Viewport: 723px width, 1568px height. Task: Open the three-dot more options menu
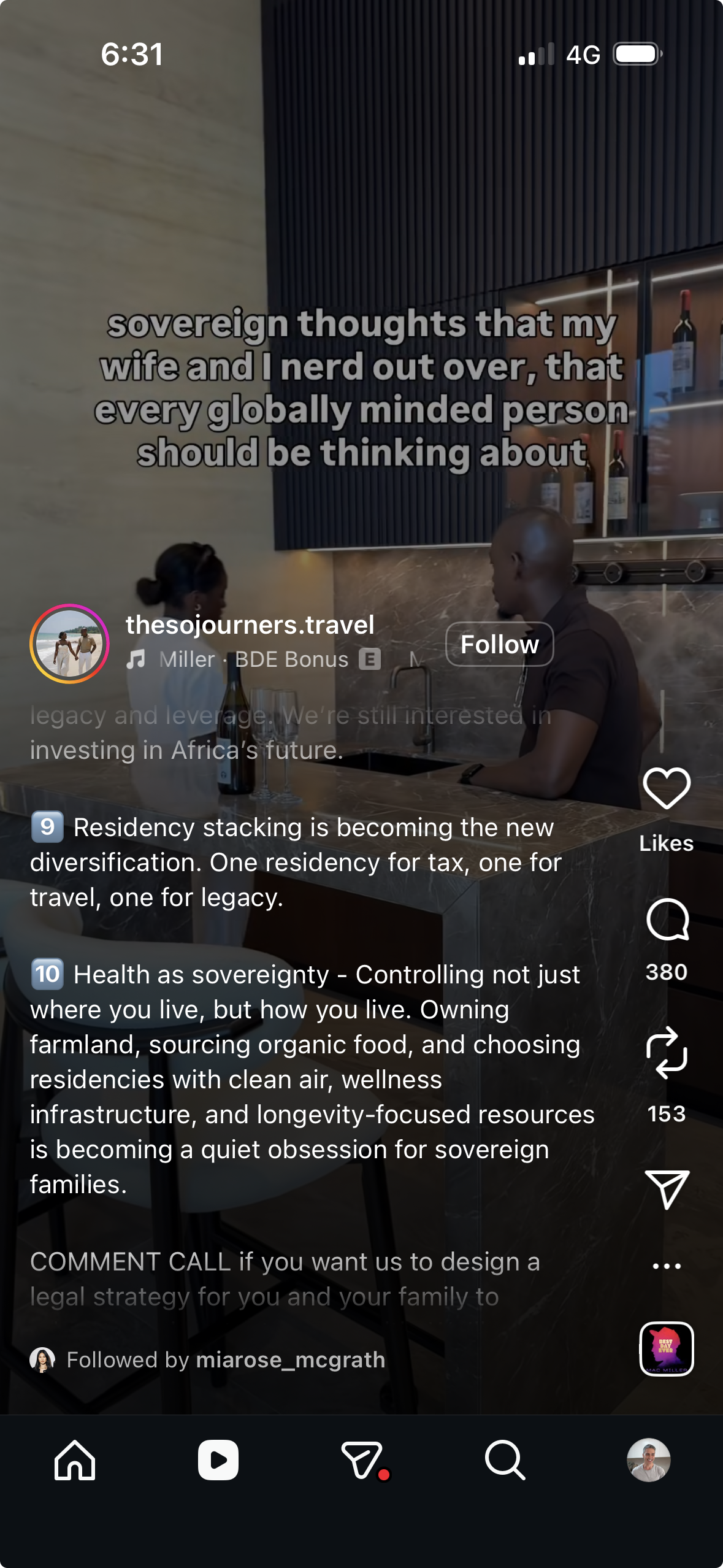[667, 1266]
